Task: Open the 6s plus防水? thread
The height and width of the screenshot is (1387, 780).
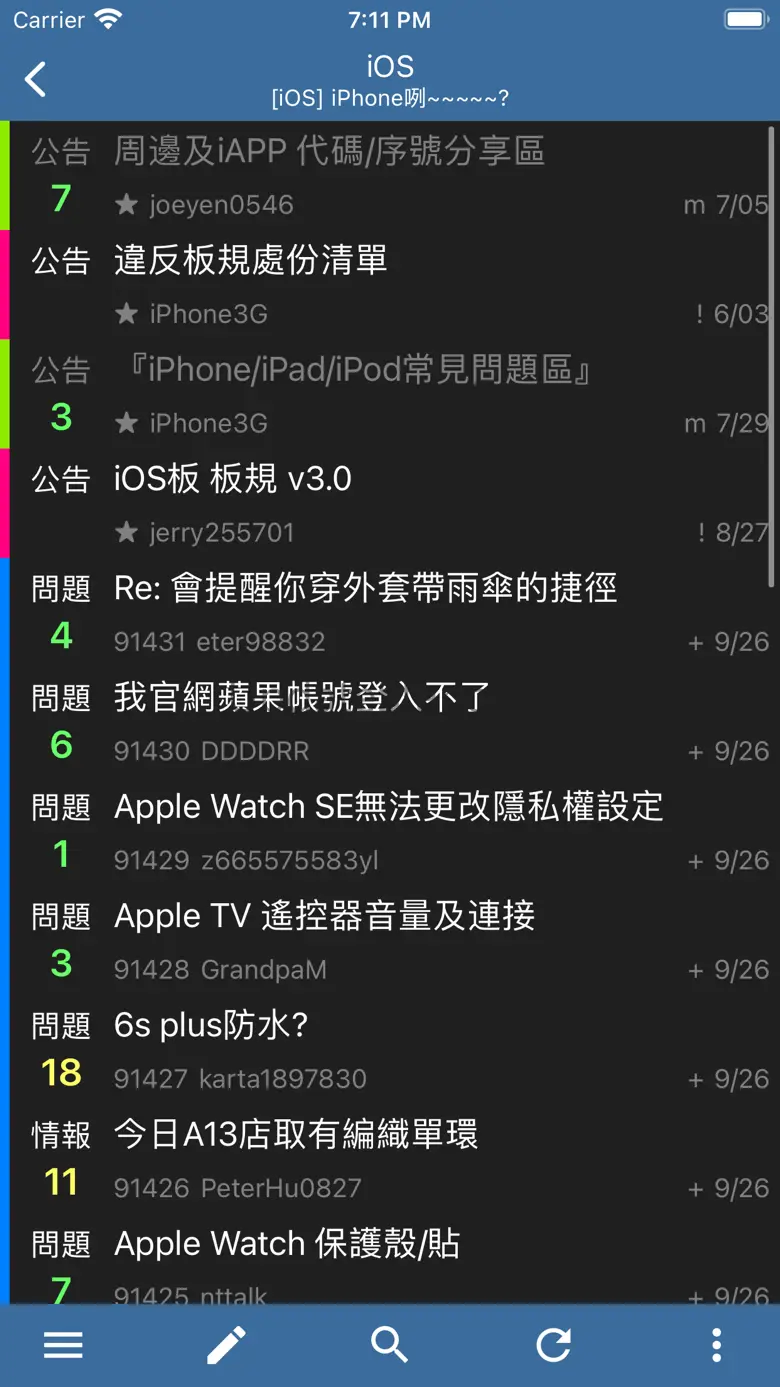Action: [x=390, y=1048]
